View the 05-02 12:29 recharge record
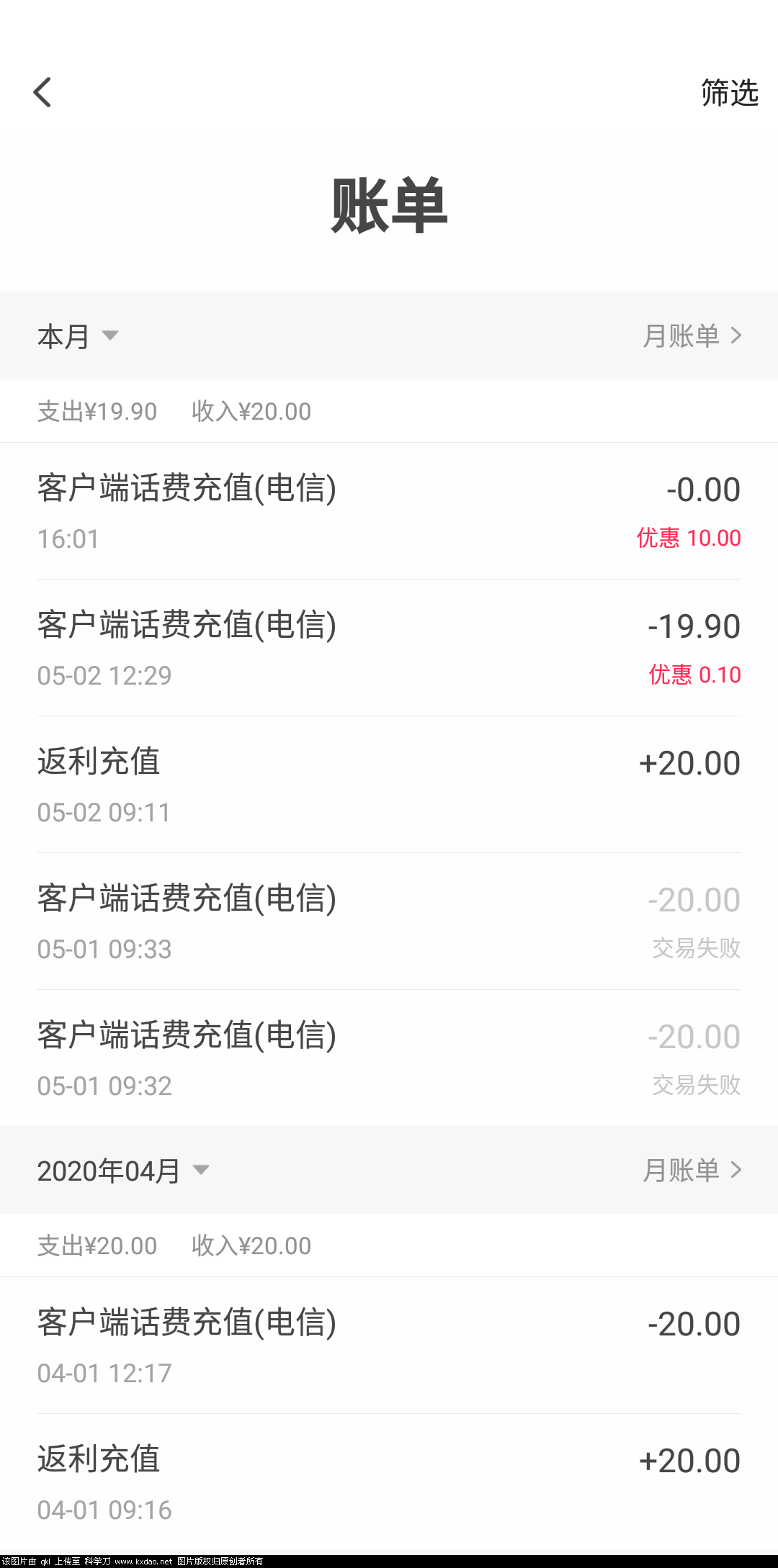This screenshot has height=1568, width=778. coord(389,648)
